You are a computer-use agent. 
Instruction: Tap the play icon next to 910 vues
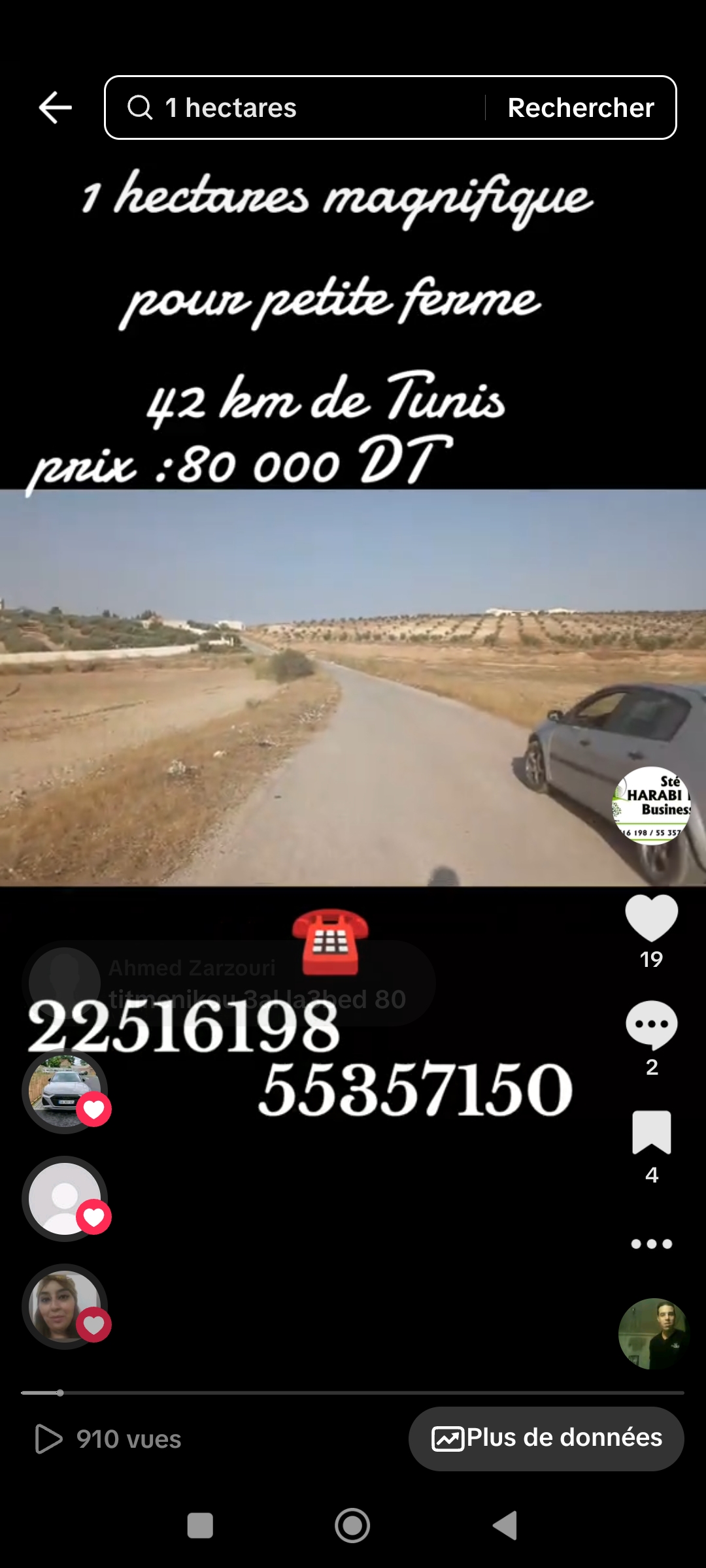point(49,1439)
